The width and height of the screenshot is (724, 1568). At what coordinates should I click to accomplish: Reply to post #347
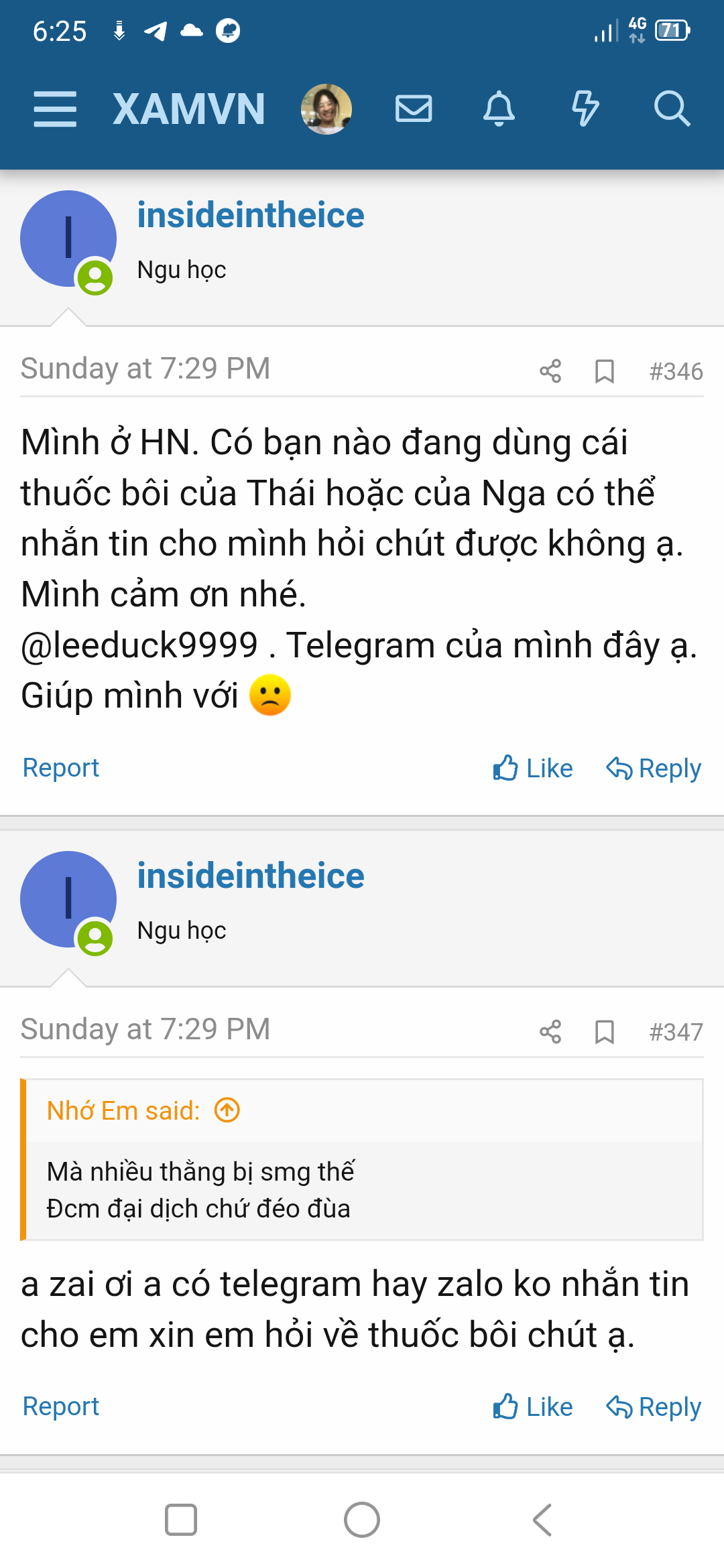click(654, 1407)
